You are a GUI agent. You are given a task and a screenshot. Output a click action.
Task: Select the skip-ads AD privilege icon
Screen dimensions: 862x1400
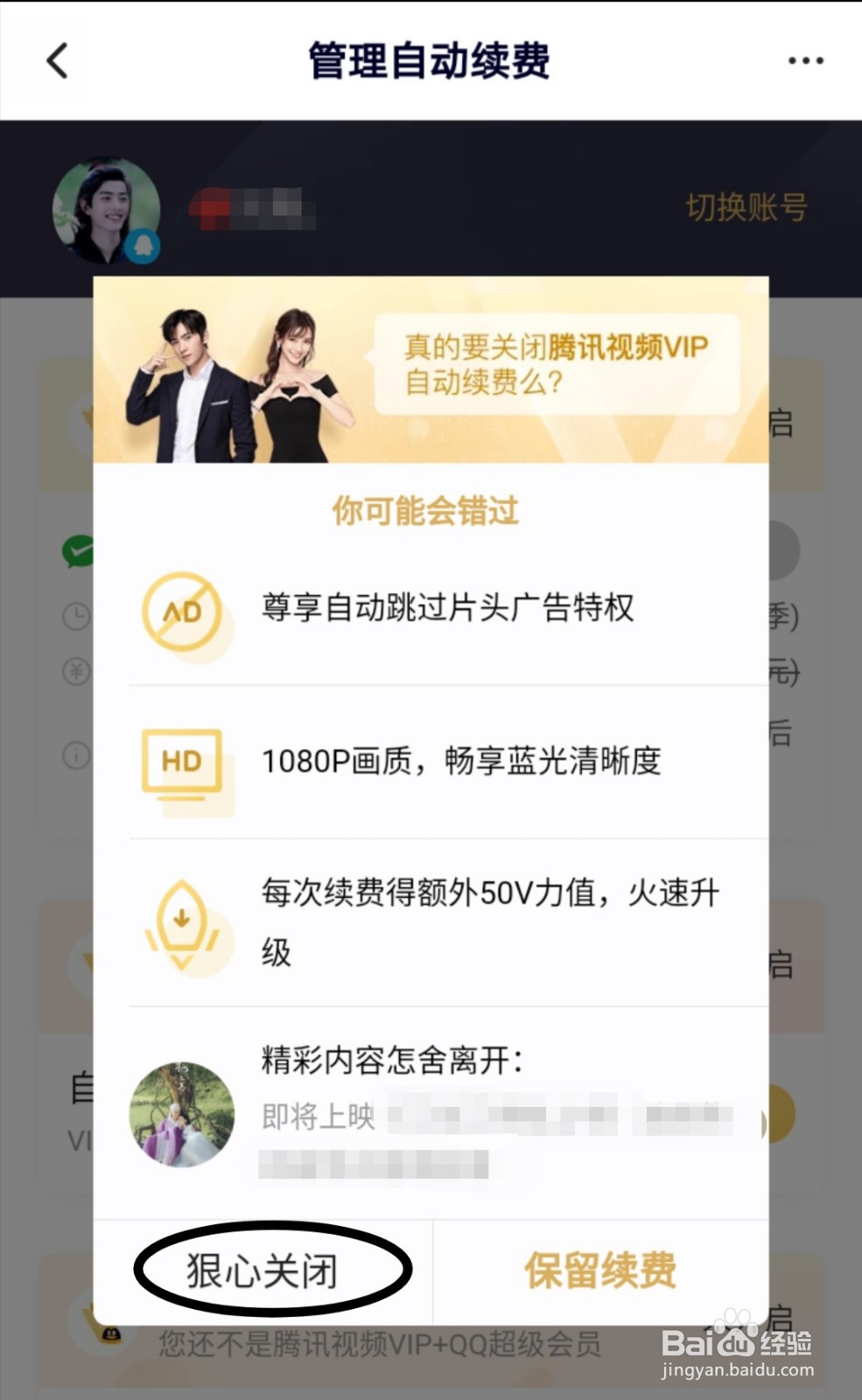click(184, 612)
